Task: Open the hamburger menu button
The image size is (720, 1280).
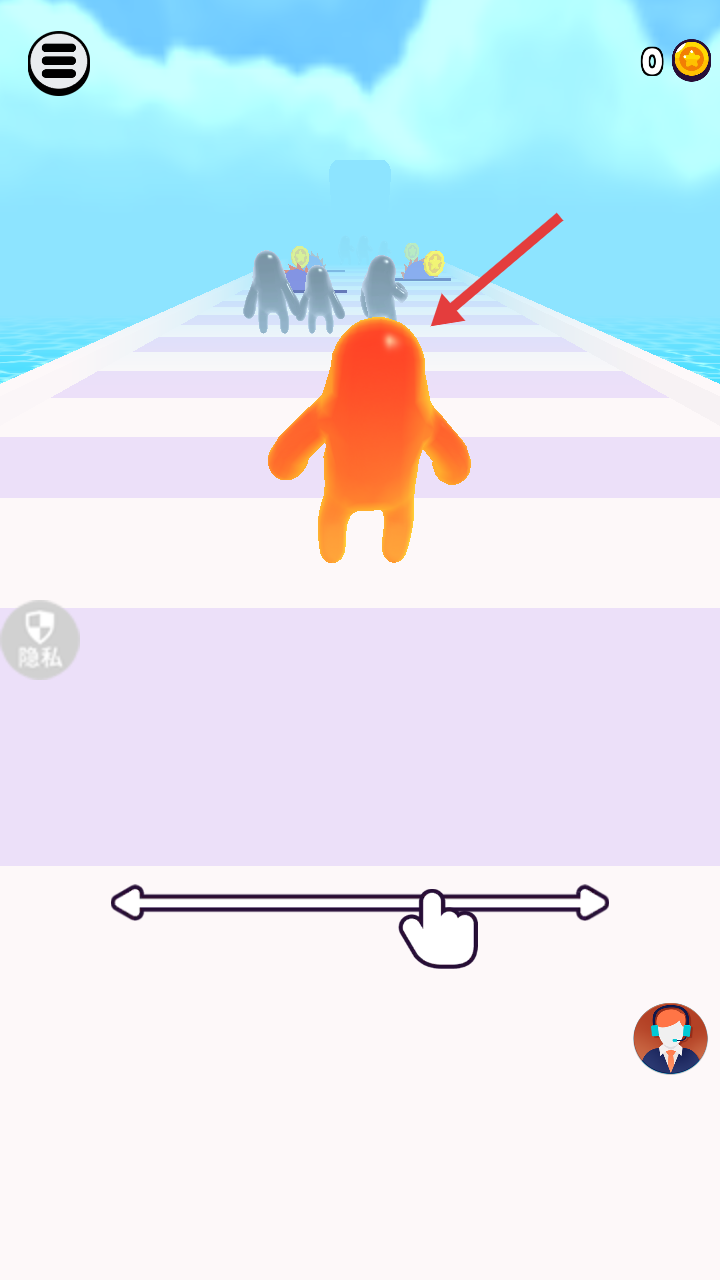Action: 59,62
